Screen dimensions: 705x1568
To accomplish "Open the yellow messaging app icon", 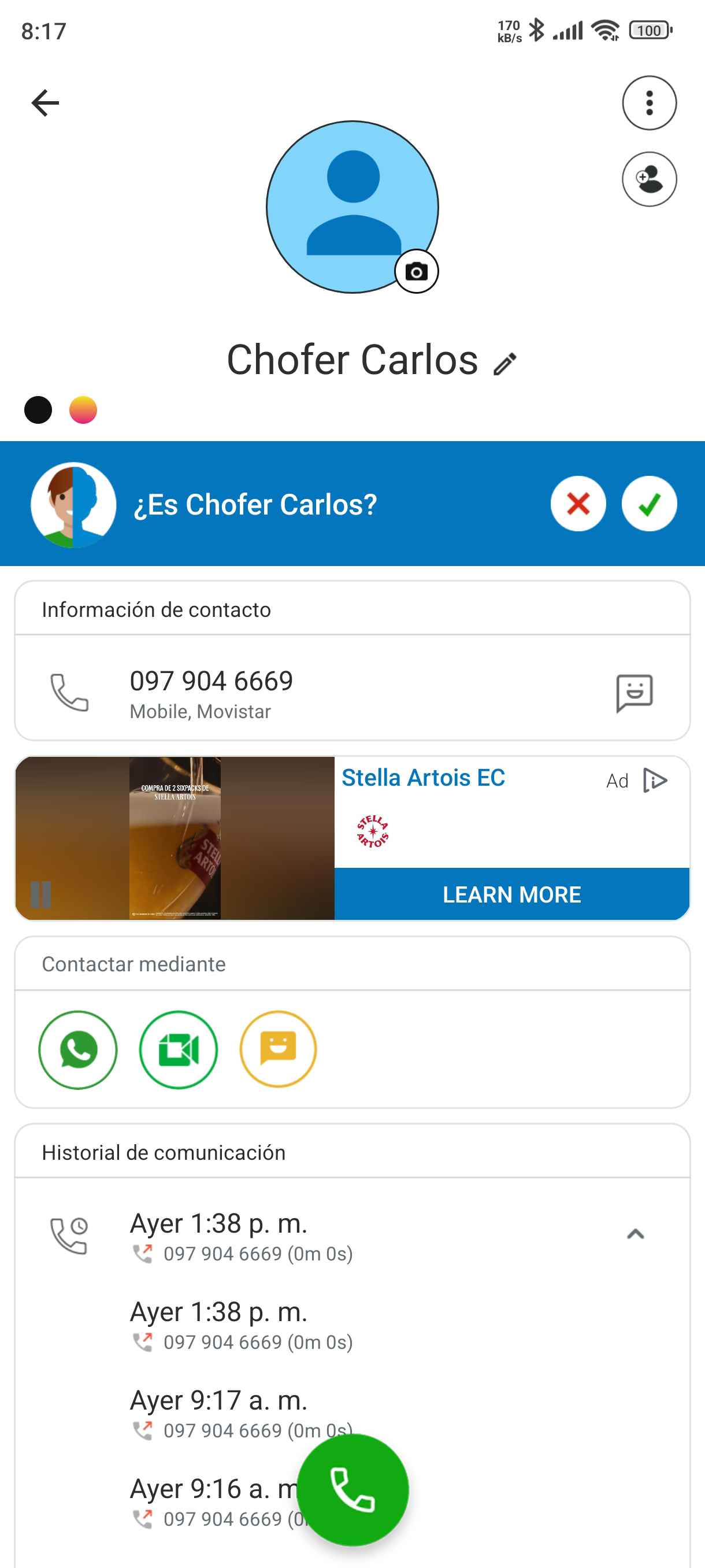I will coord(278,1049).
